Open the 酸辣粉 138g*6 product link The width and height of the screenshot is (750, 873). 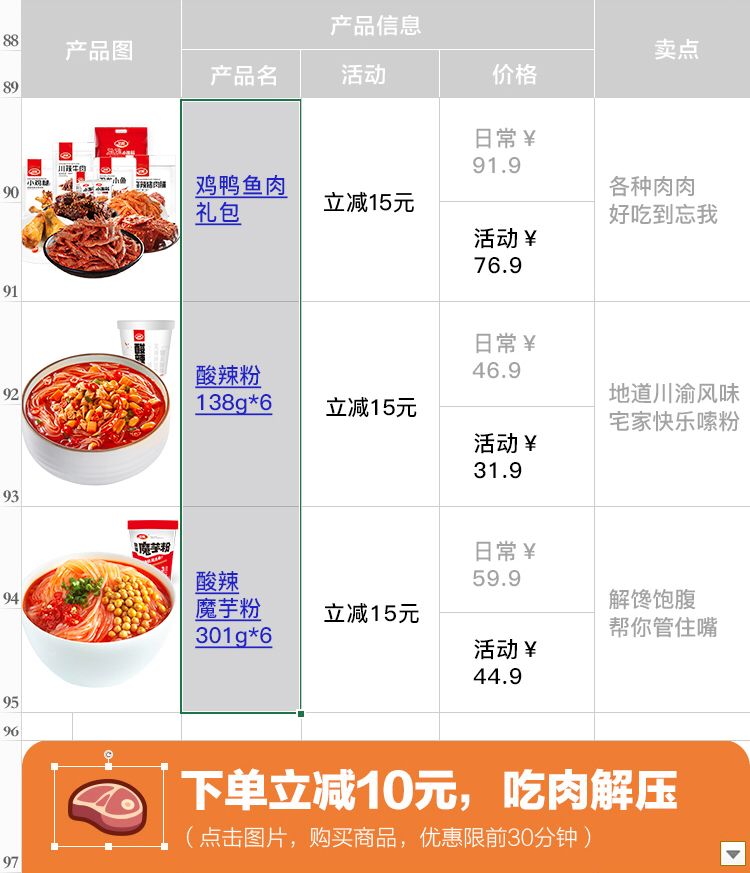click(x=233, y=390)
